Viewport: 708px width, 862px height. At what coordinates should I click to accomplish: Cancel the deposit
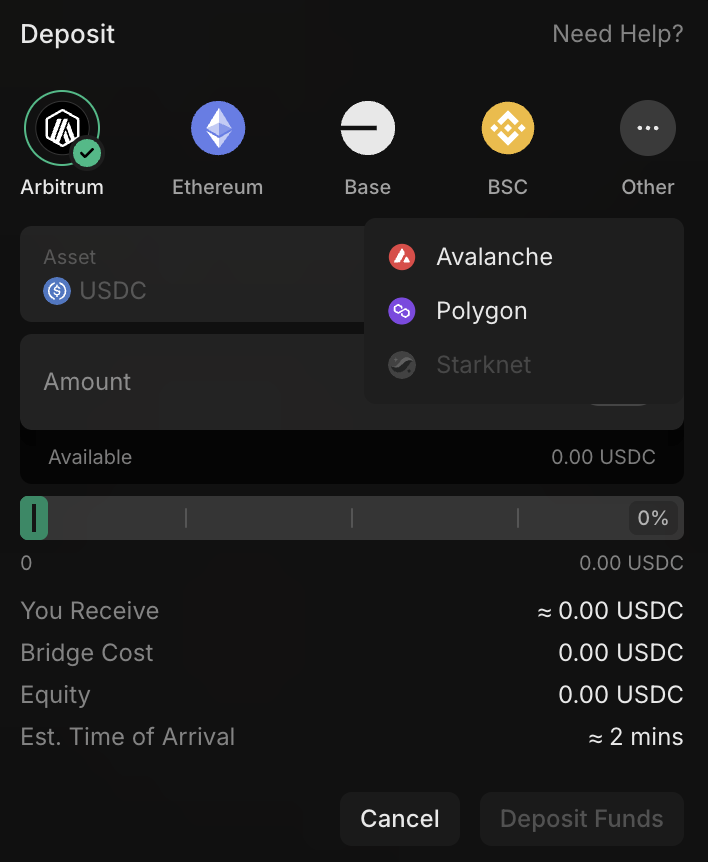click(399, 819)
